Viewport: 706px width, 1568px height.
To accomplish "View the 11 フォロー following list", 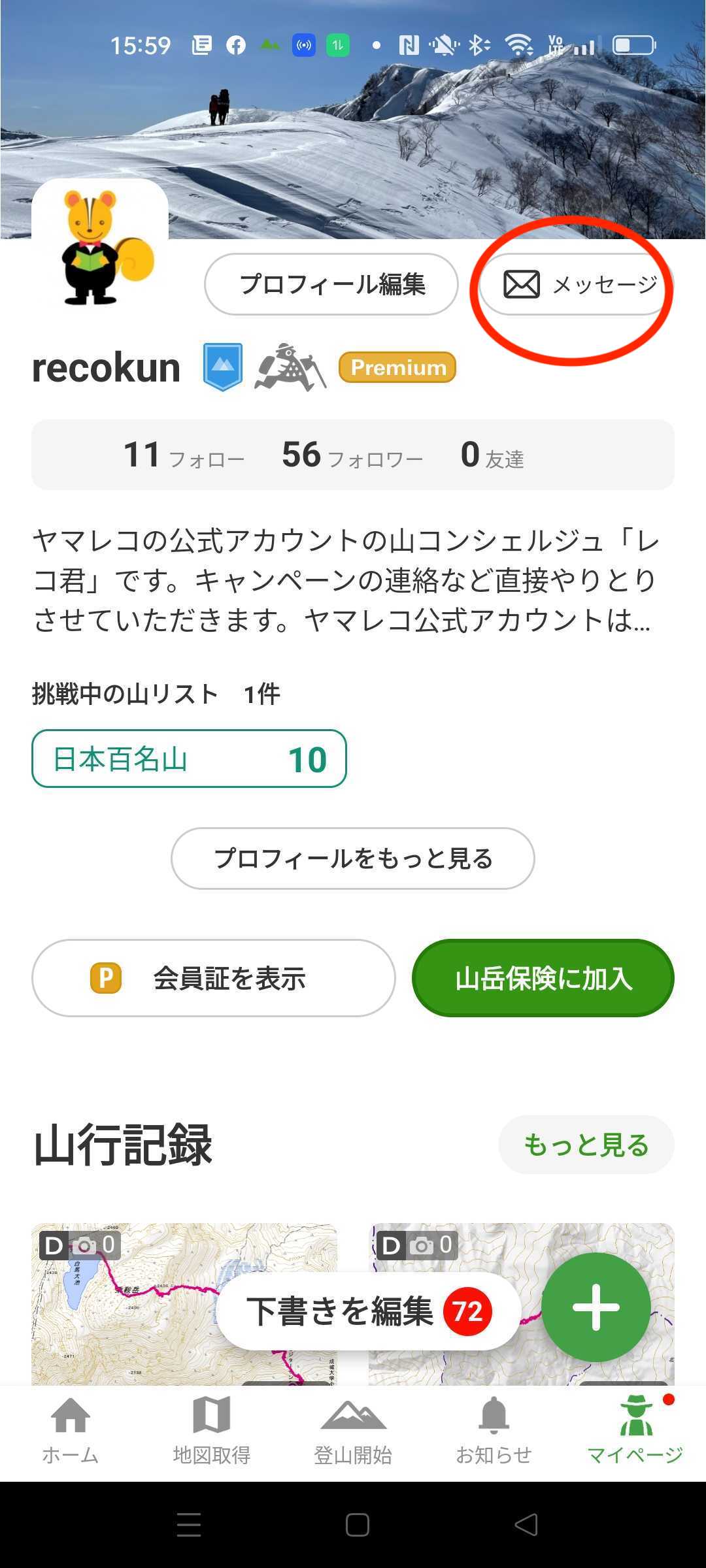I will (x=184, y=455).
